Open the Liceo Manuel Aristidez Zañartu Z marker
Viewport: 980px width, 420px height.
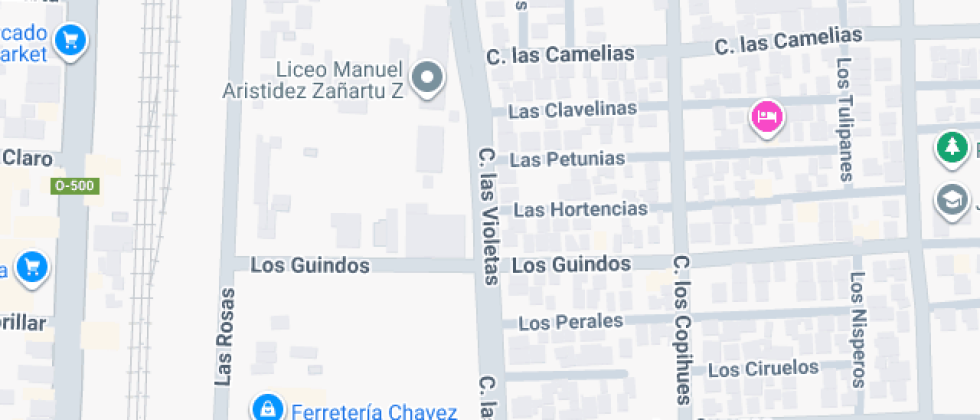(x=428, y=78)
